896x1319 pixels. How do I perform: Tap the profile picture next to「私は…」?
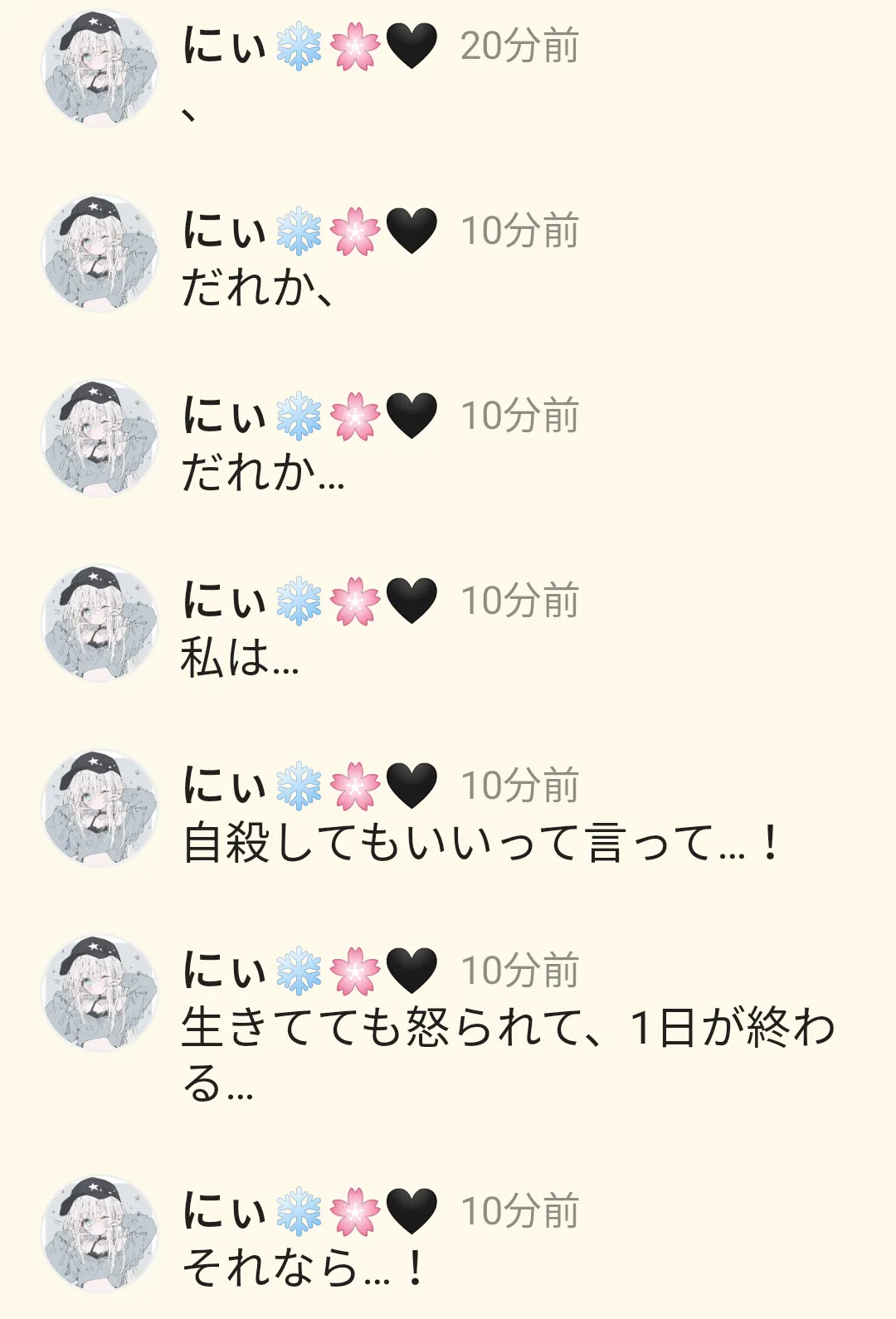click(x=100, y=623)
